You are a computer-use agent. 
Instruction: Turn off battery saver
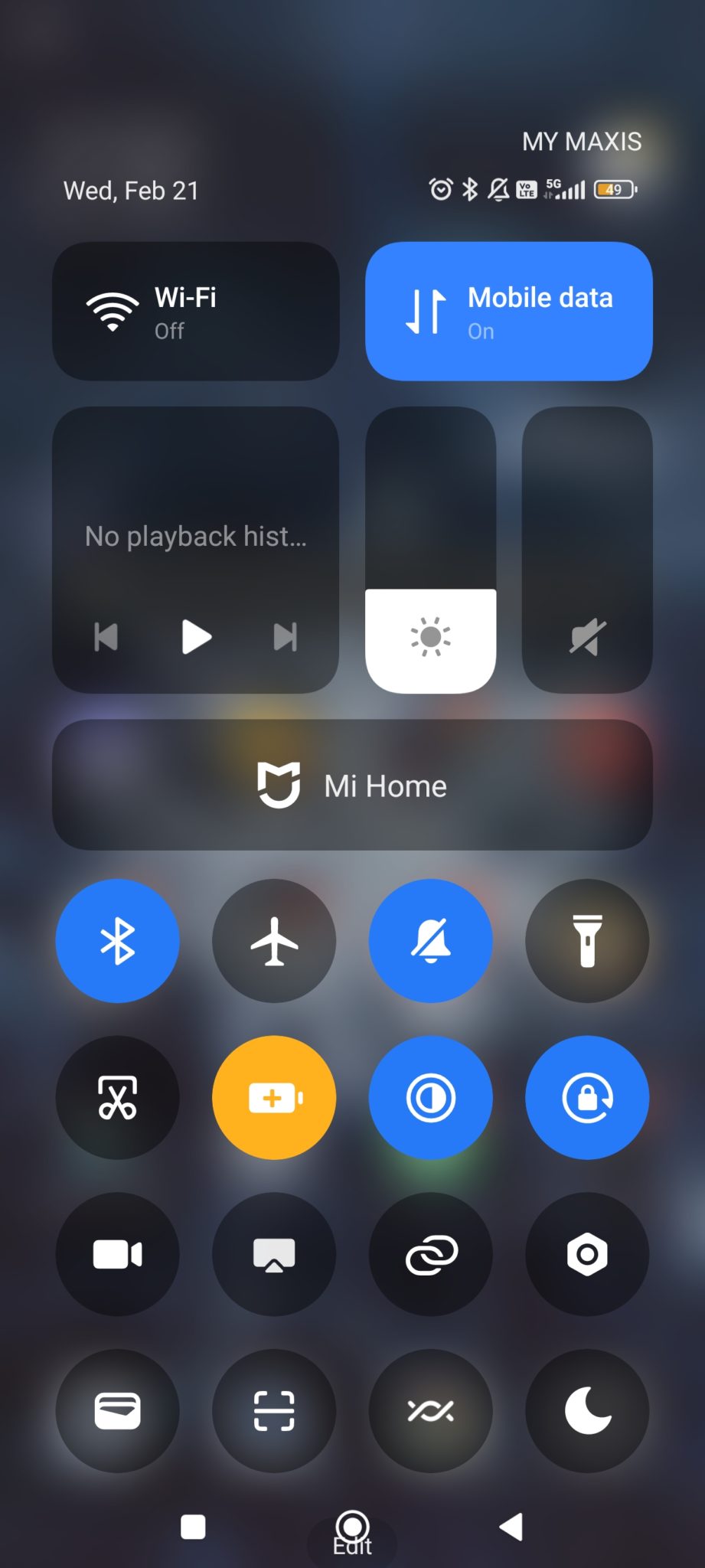pos(274,1098)
